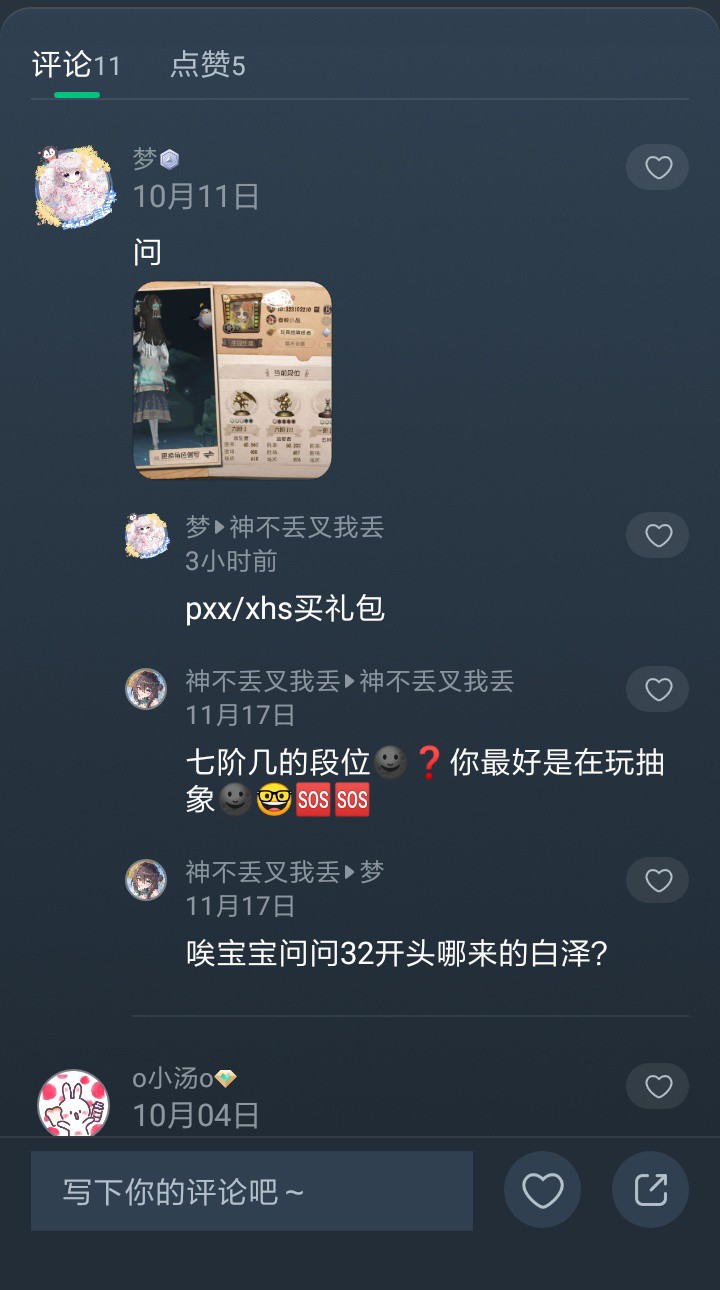The image size is (720, 1290).
Task: Like the reply asking about 32开头 白泽
Action: click(657, 880)
